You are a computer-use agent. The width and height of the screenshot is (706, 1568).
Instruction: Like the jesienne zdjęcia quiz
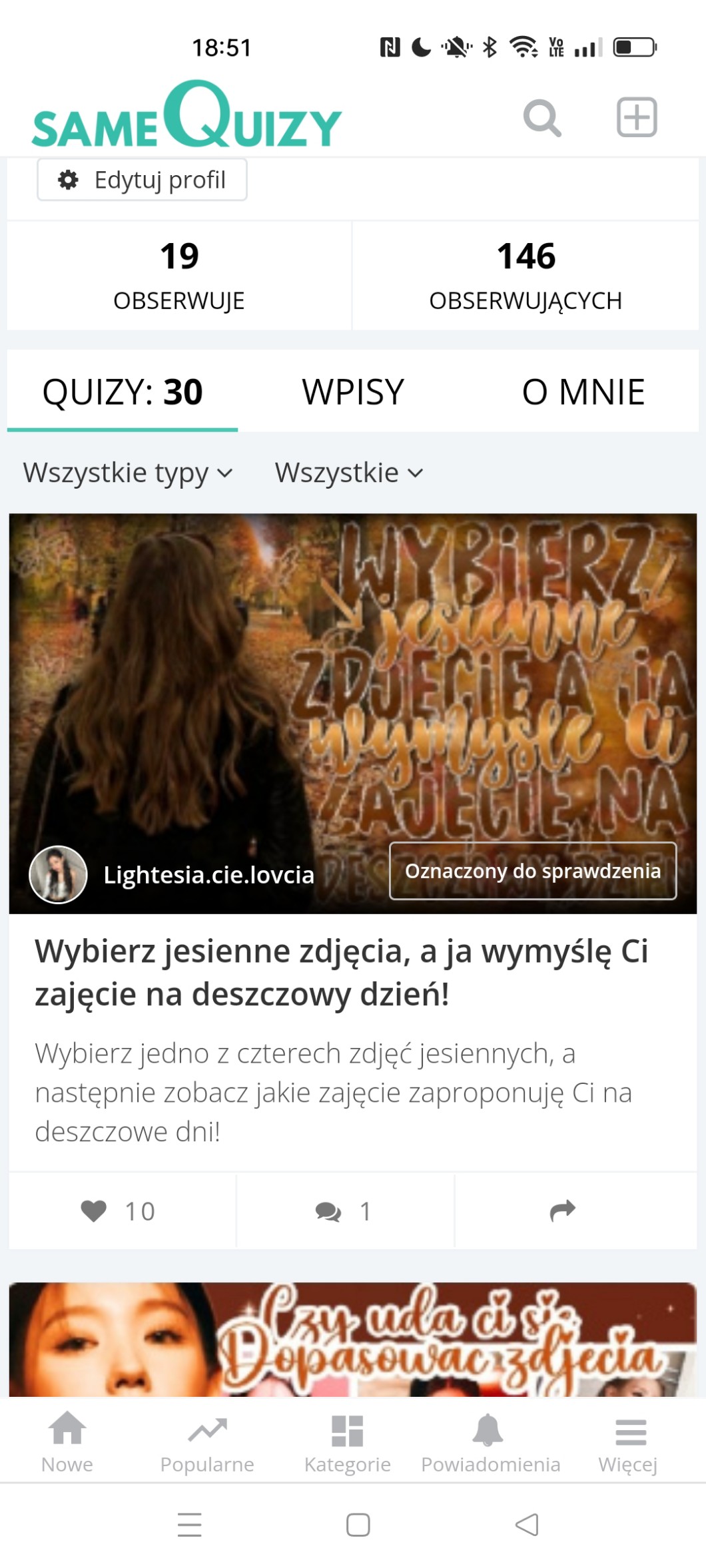click(x=119, y=1211)
